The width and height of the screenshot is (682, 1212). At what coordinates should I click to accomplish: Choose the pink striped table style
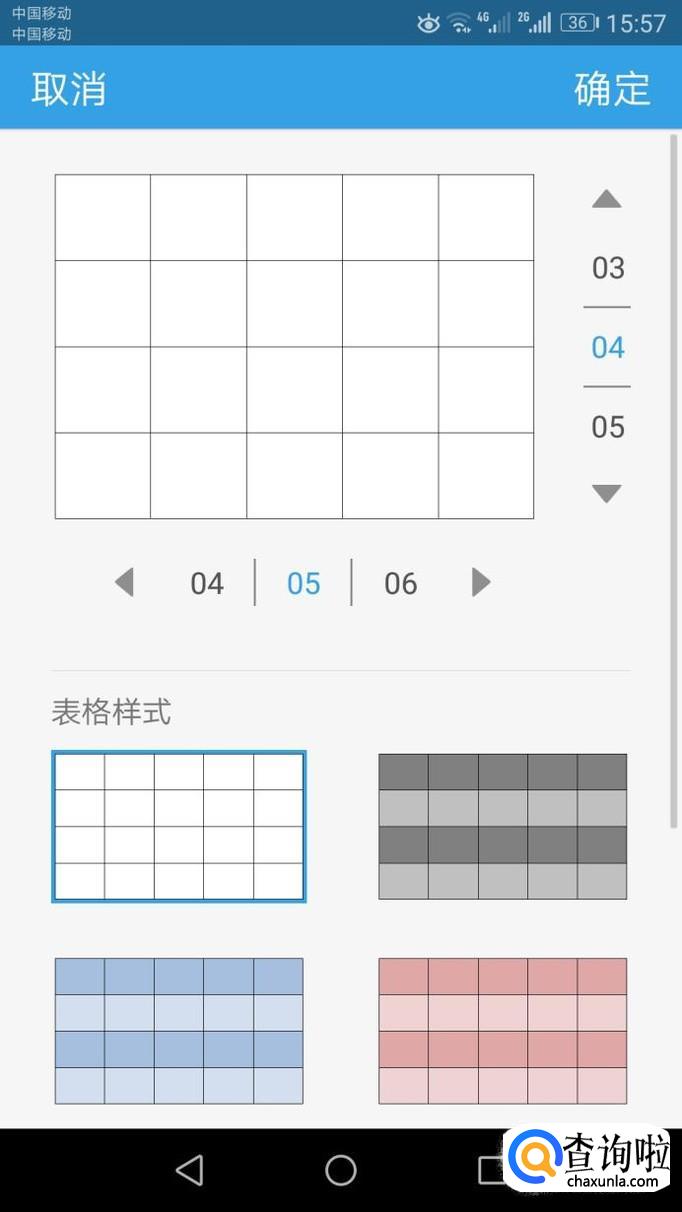coord(502,1031)
